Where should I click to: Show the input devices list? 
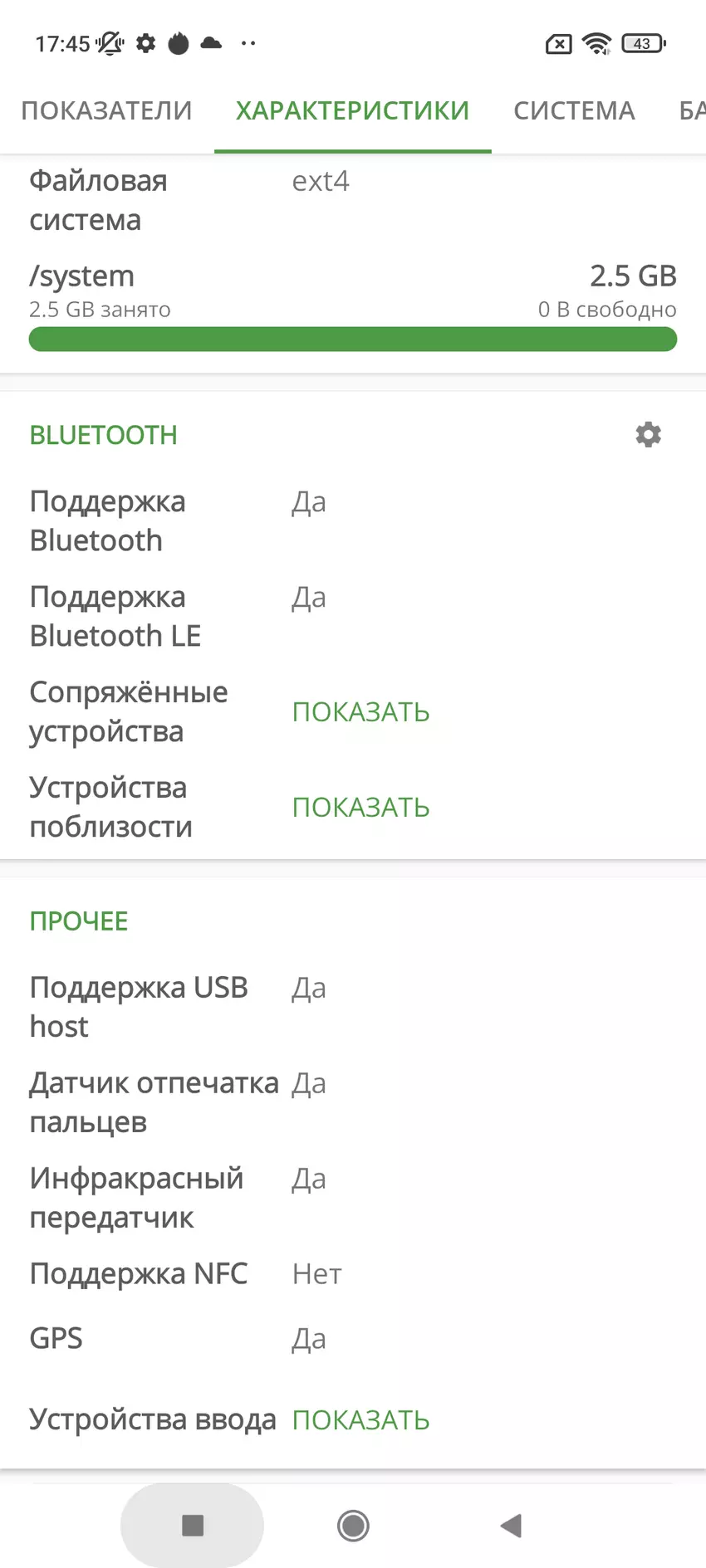360,1419
